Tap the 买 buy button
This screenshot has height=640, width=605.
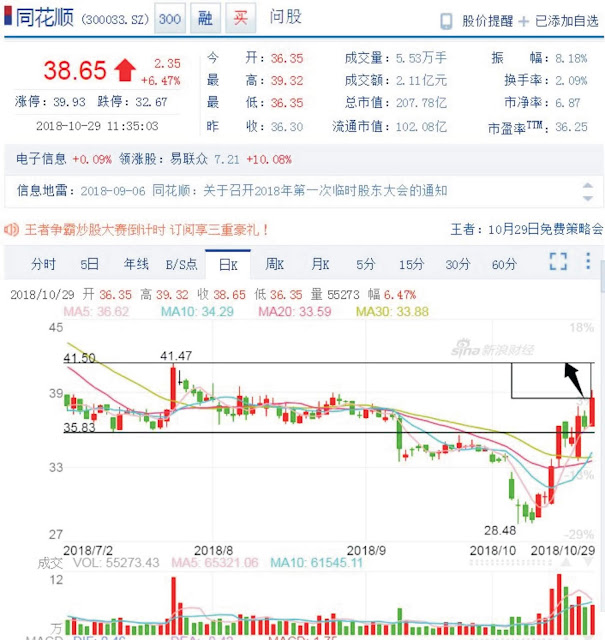[238, 19]
